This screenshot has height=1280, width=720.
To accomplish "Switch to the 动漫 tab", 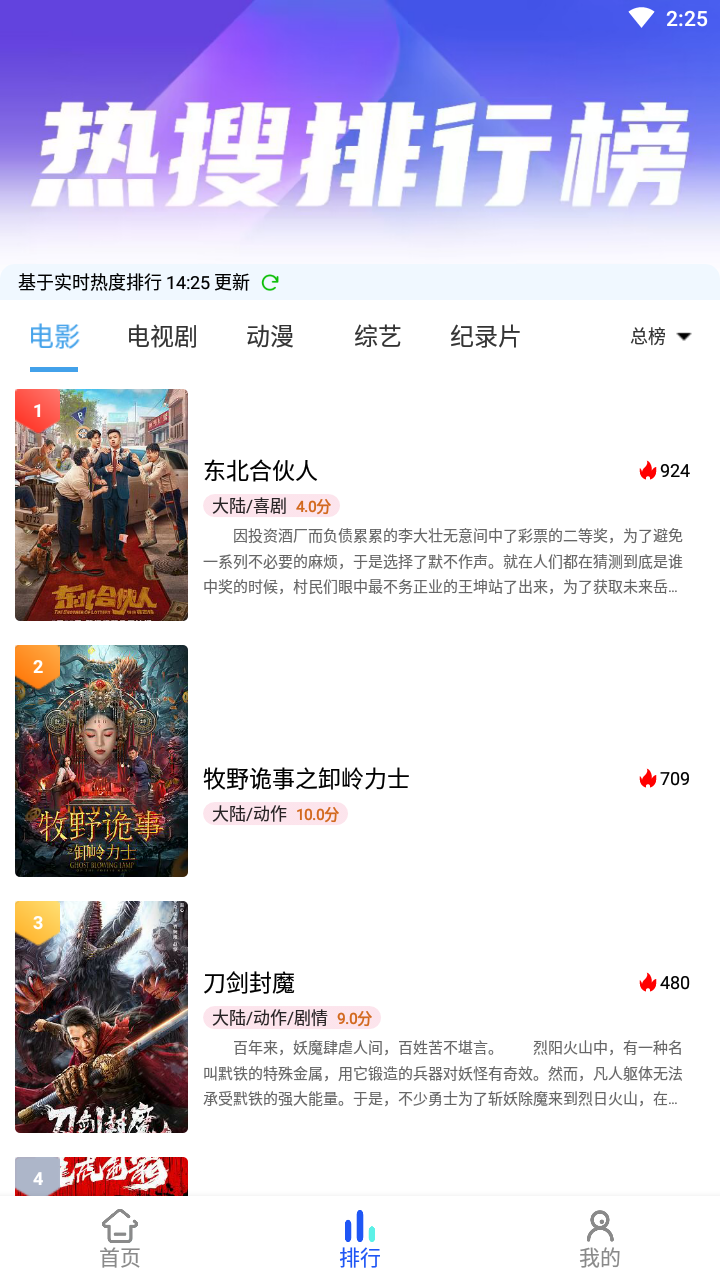I will [x=270, y=337].
